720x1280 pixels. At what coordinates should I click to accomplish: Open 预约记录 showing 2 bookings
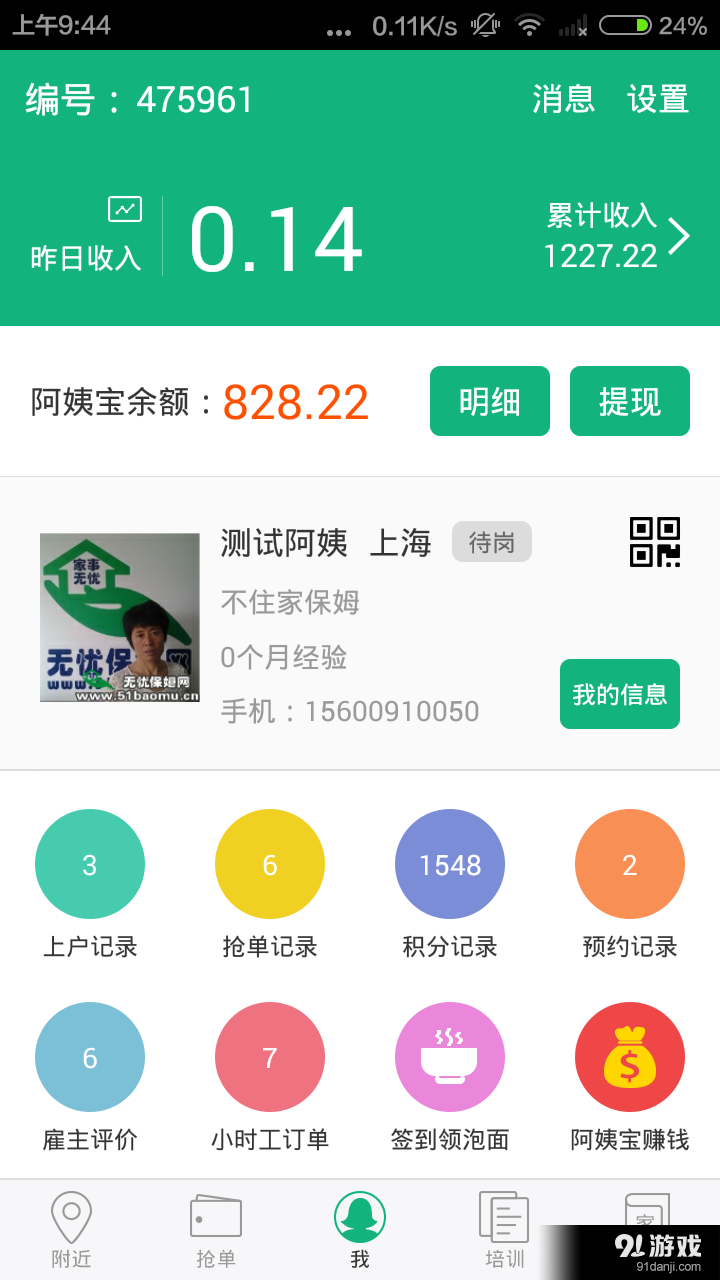point(630,863)
